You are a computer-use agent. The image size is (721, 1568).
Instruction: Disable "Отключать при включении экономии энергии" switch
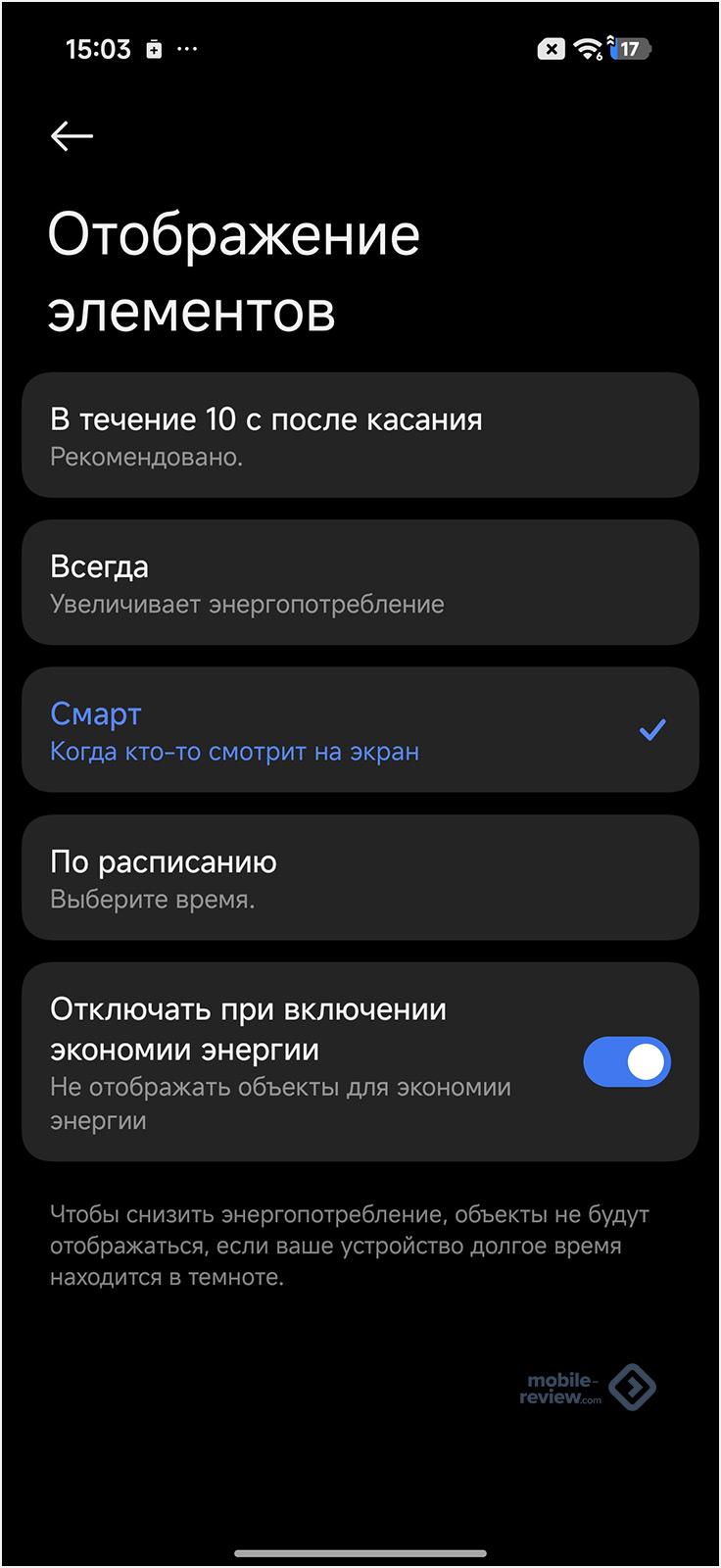coord(626,1062)
